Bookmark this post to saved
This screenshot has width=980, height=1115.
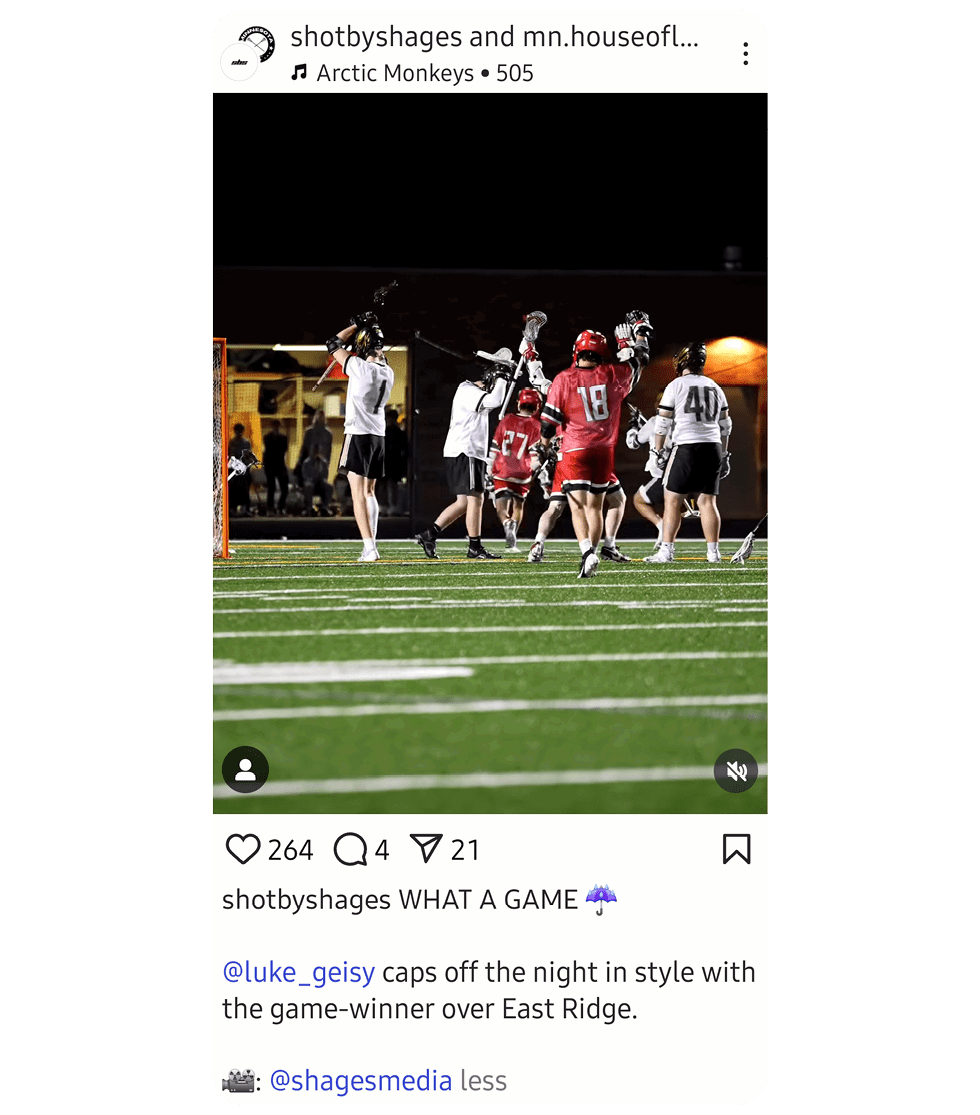pyautogui.click(x=736, y=850)
